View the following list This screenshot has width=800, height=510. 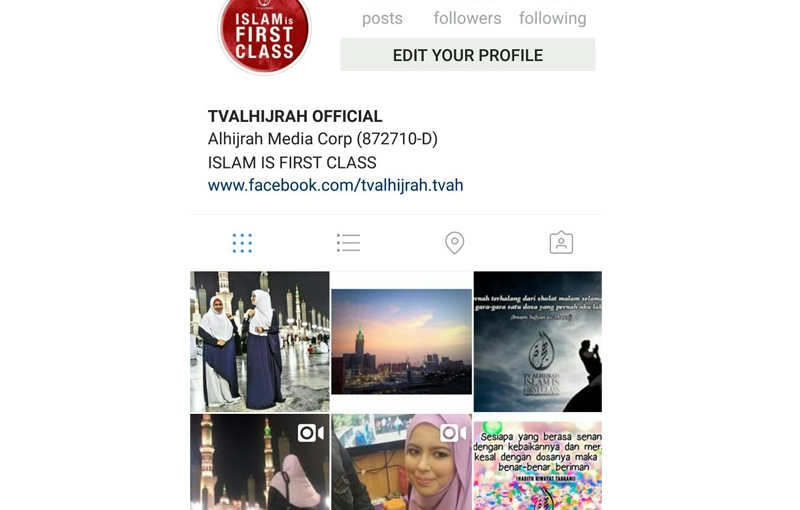click(x=552, y=17)
